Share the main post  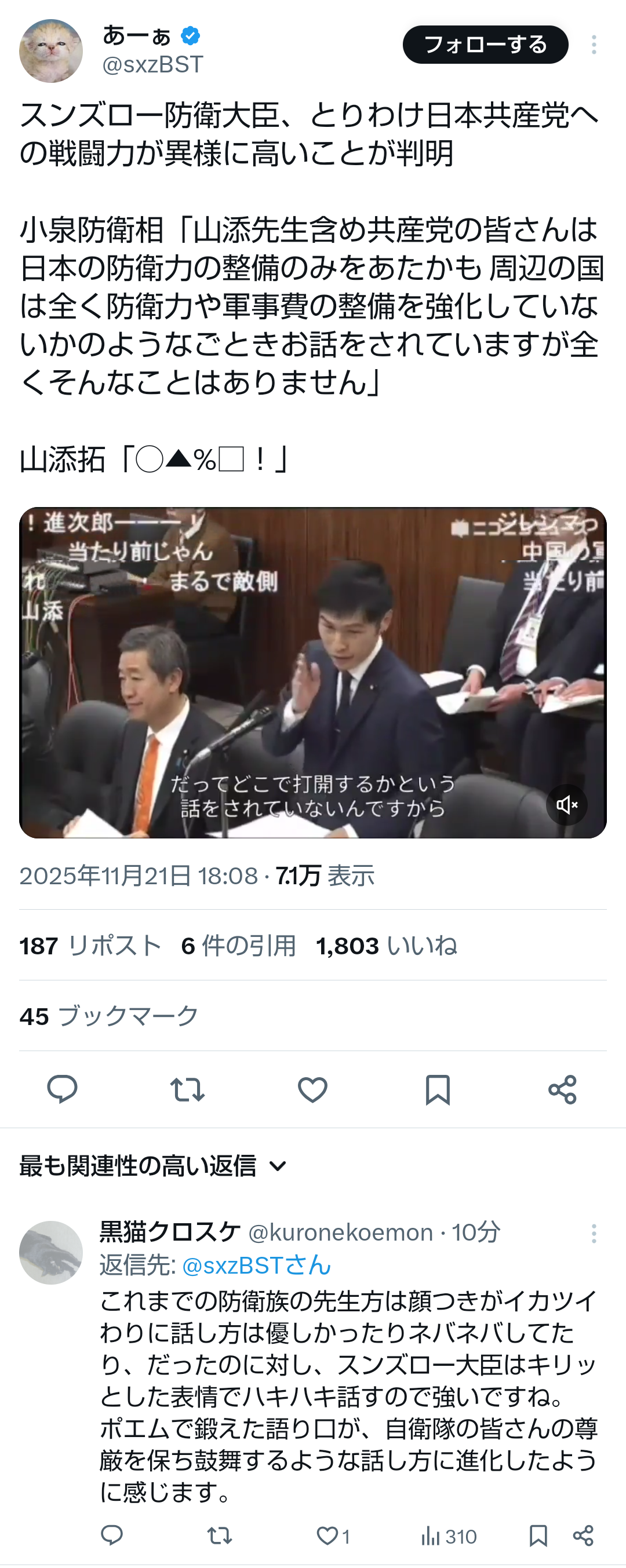pos(562,1089)
